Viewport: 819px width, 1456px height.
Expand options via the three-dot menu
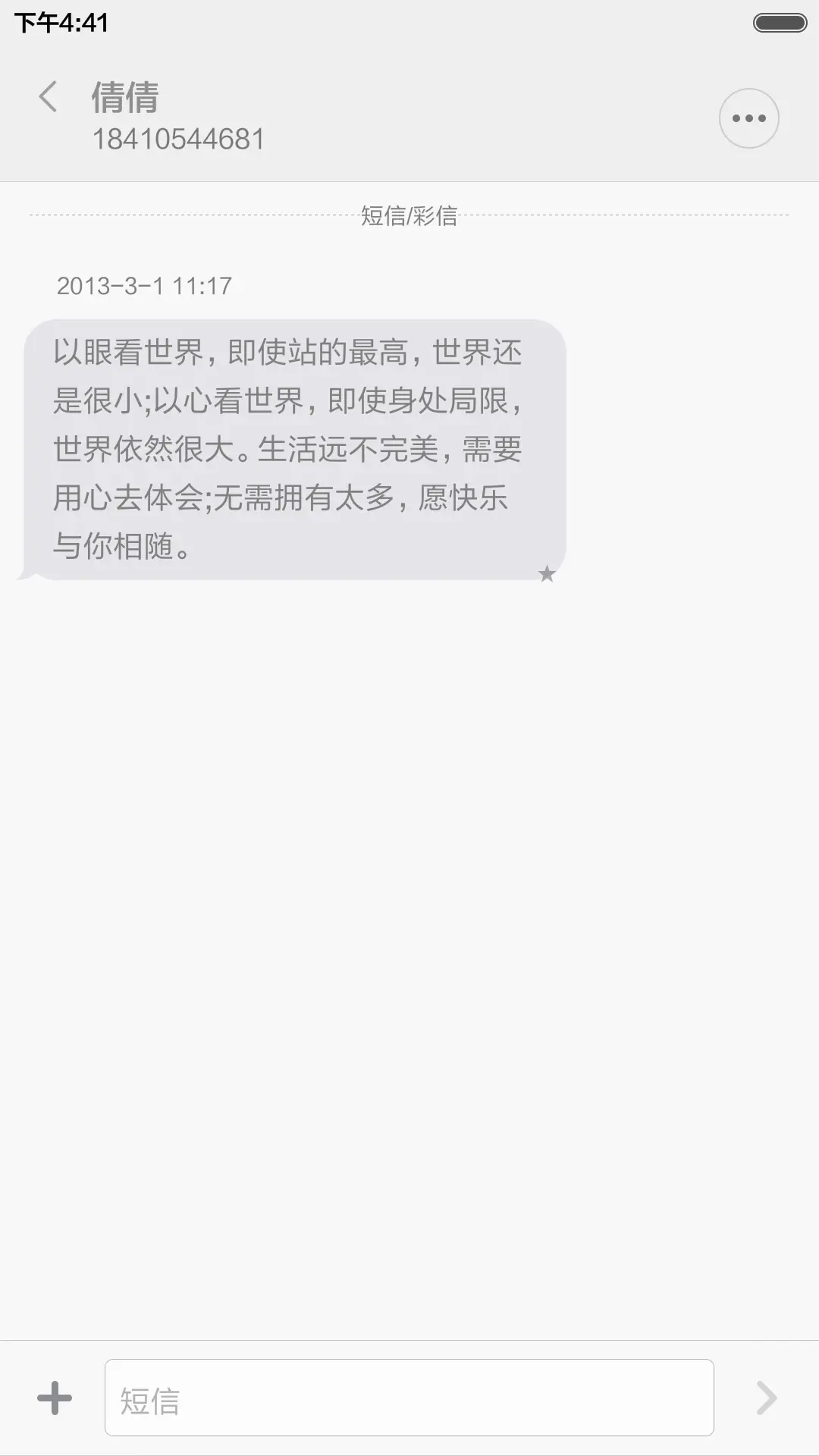[x=748, y=117]
